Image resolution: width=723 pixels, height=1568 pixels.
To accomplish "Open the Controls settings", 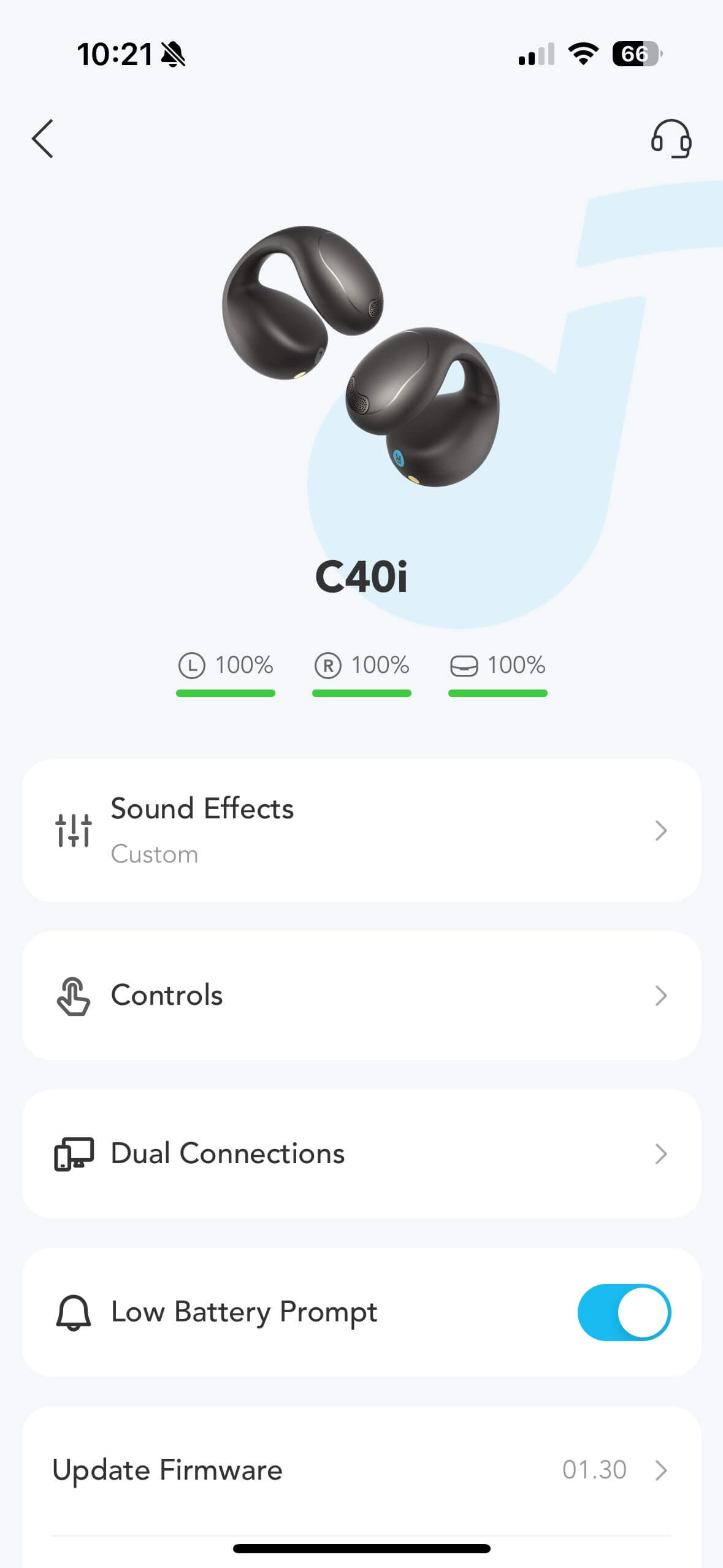I will point(361,995).
